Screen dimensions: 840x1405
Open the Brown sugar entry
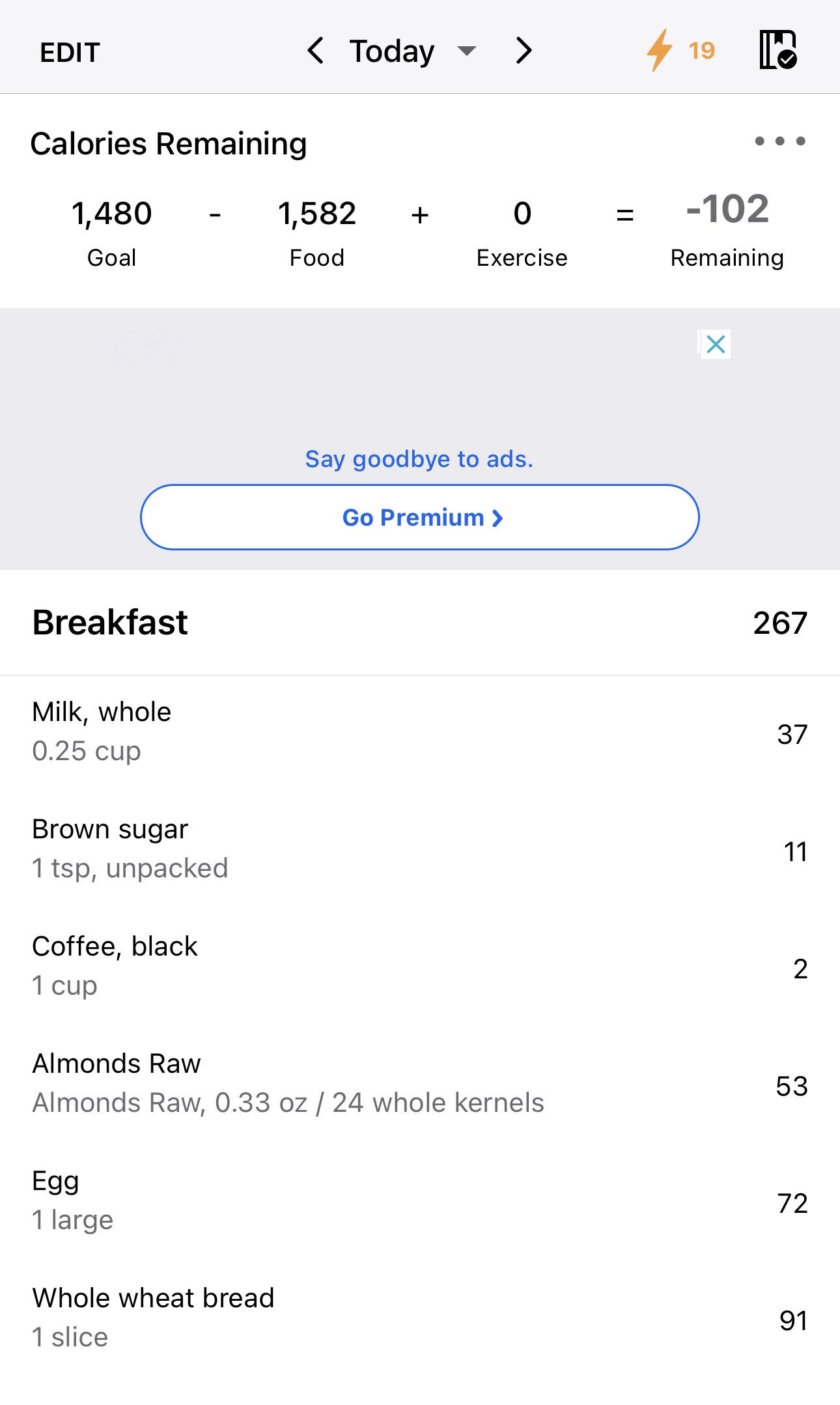pos(420,849)
